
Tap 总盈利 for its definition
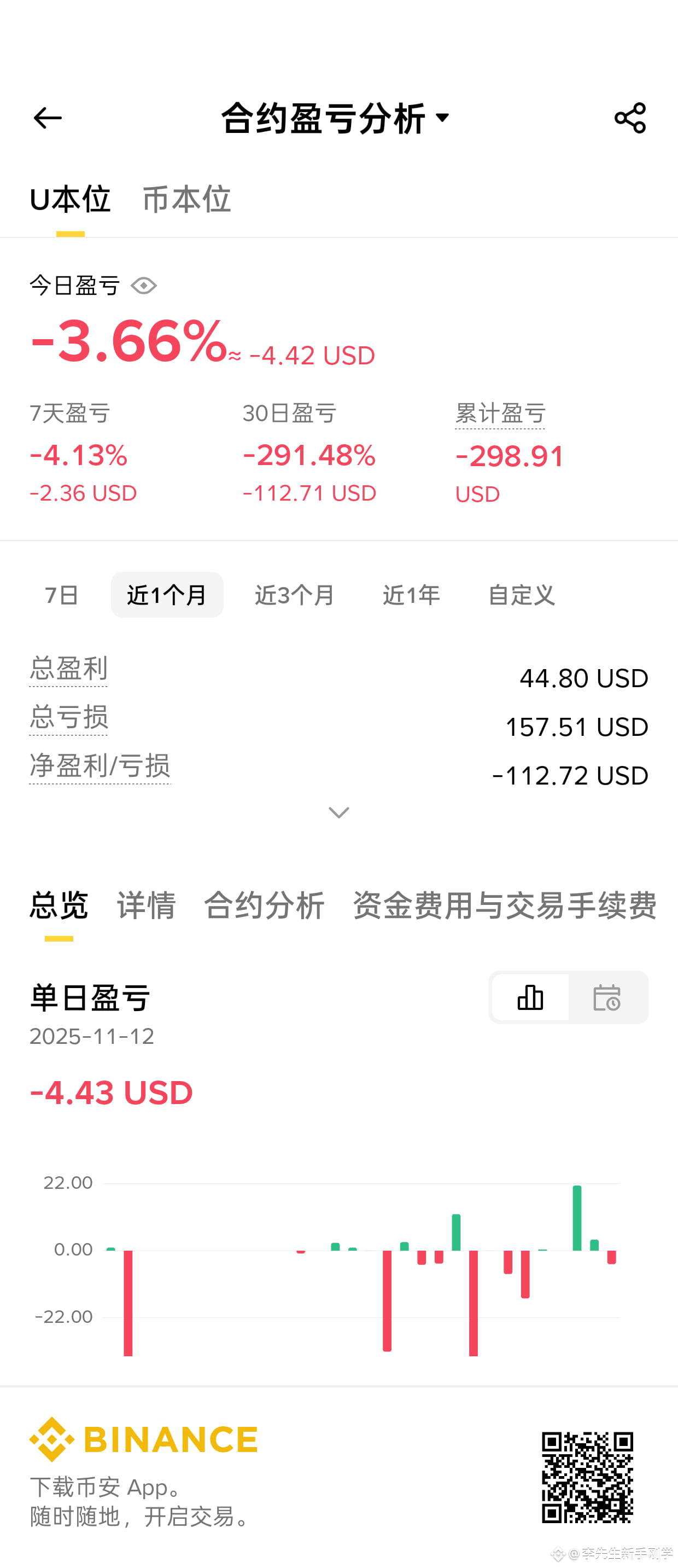(x=69, y=669)
